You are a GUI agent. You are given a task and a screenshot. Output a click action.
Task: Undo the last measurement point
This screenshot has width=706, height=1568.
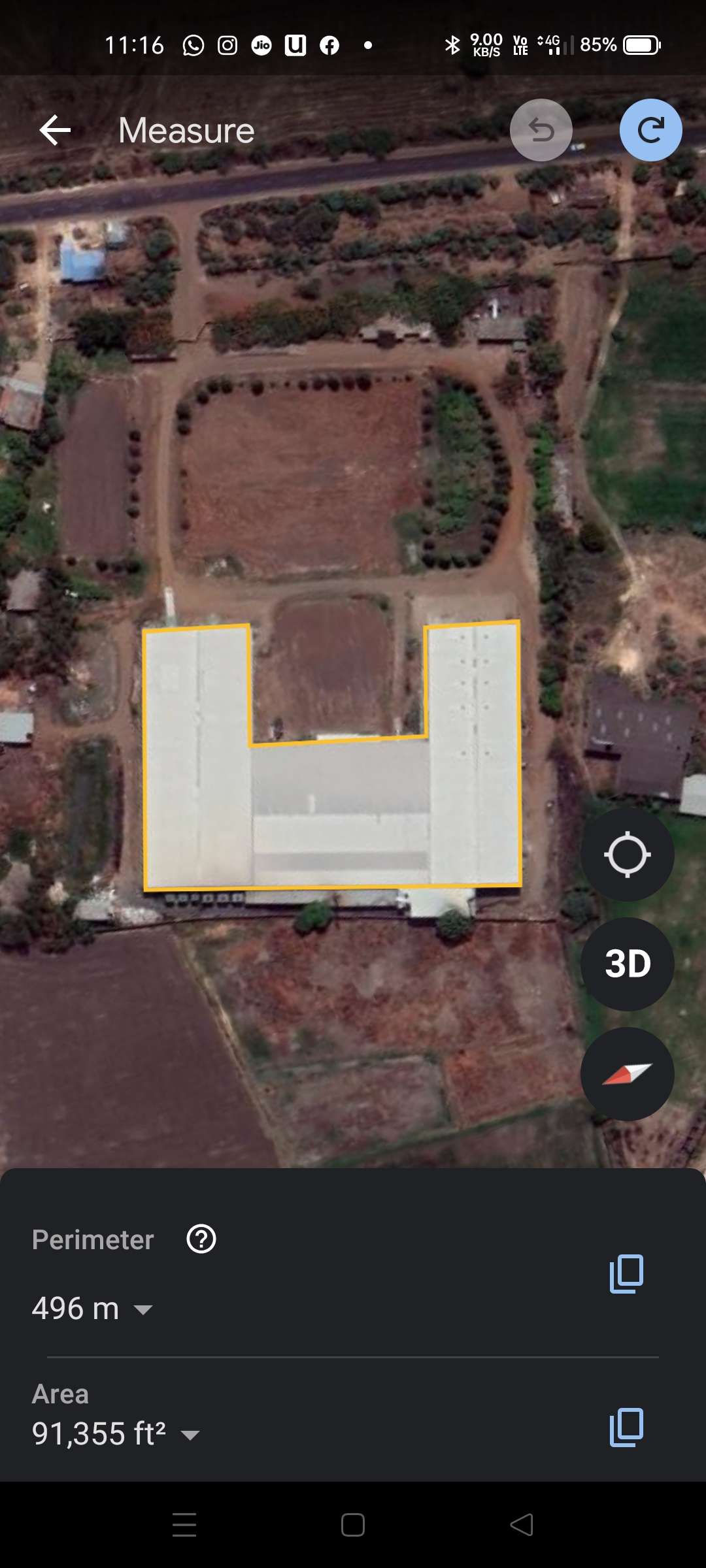click(x=541, y=130)
